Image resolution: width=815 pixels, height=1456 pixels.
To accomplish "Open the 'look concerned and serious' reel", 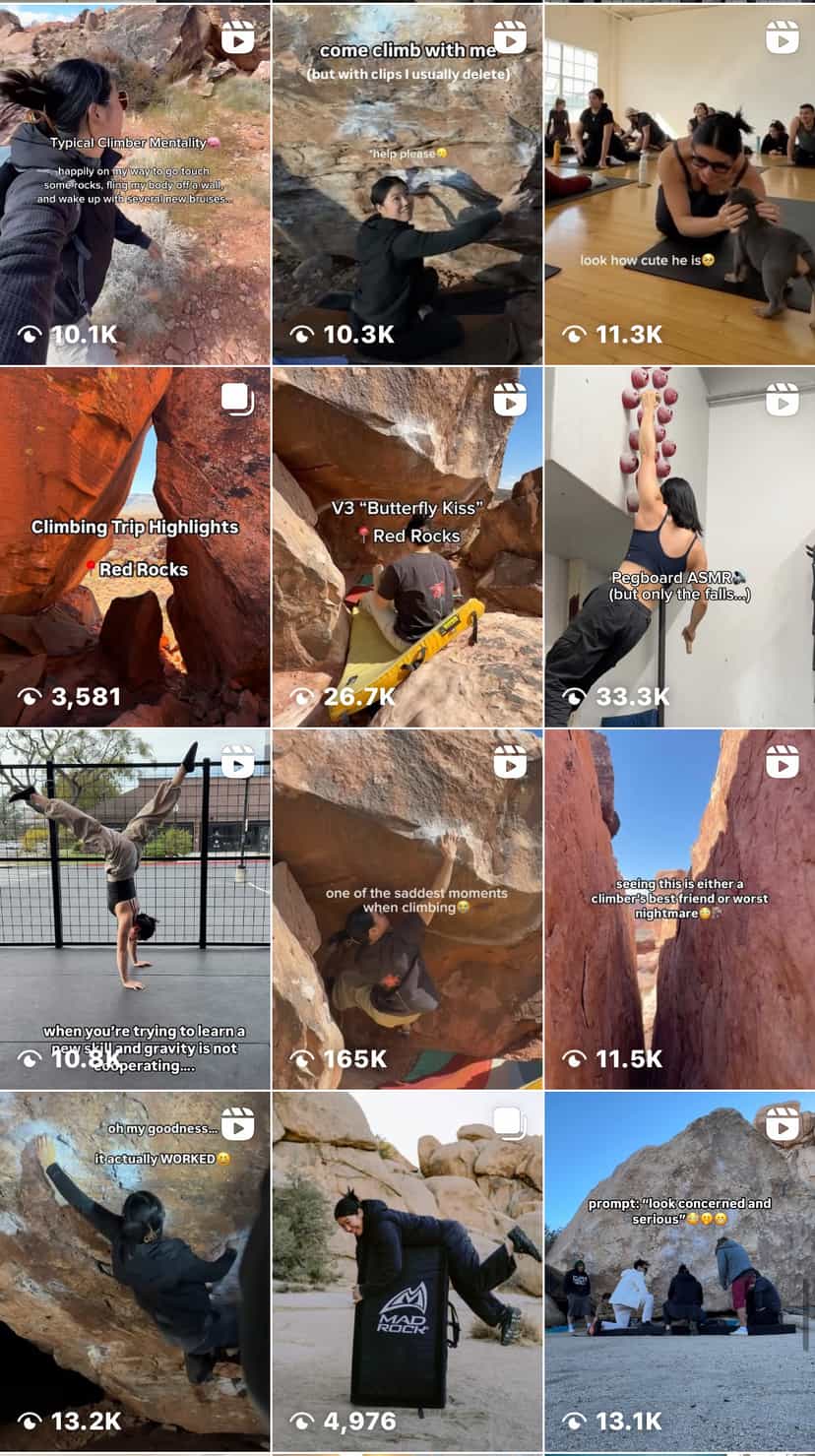I will pyautogui.click(x=679, y=1271).
